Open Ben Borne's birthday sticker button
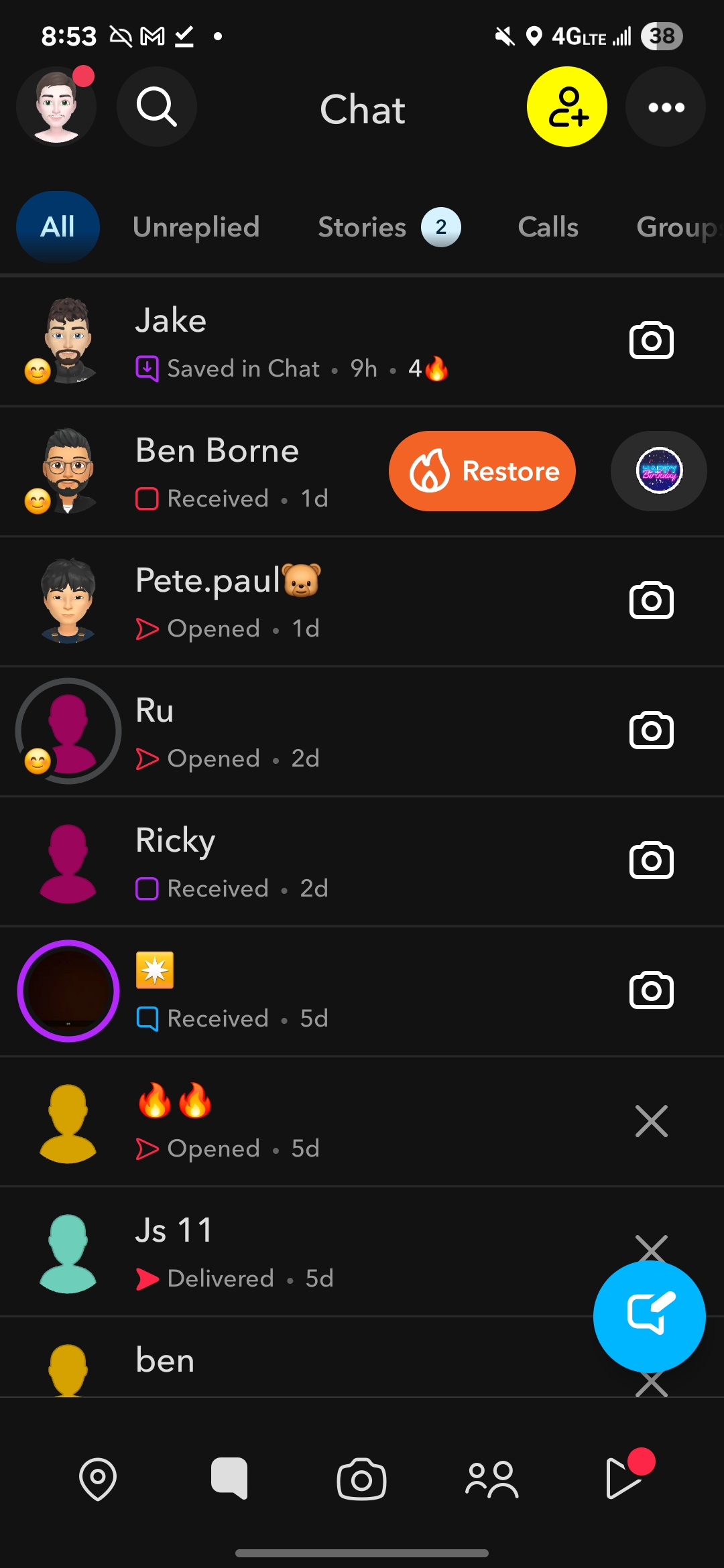This screenshot has height=1568, width=724. pos(659,471)
